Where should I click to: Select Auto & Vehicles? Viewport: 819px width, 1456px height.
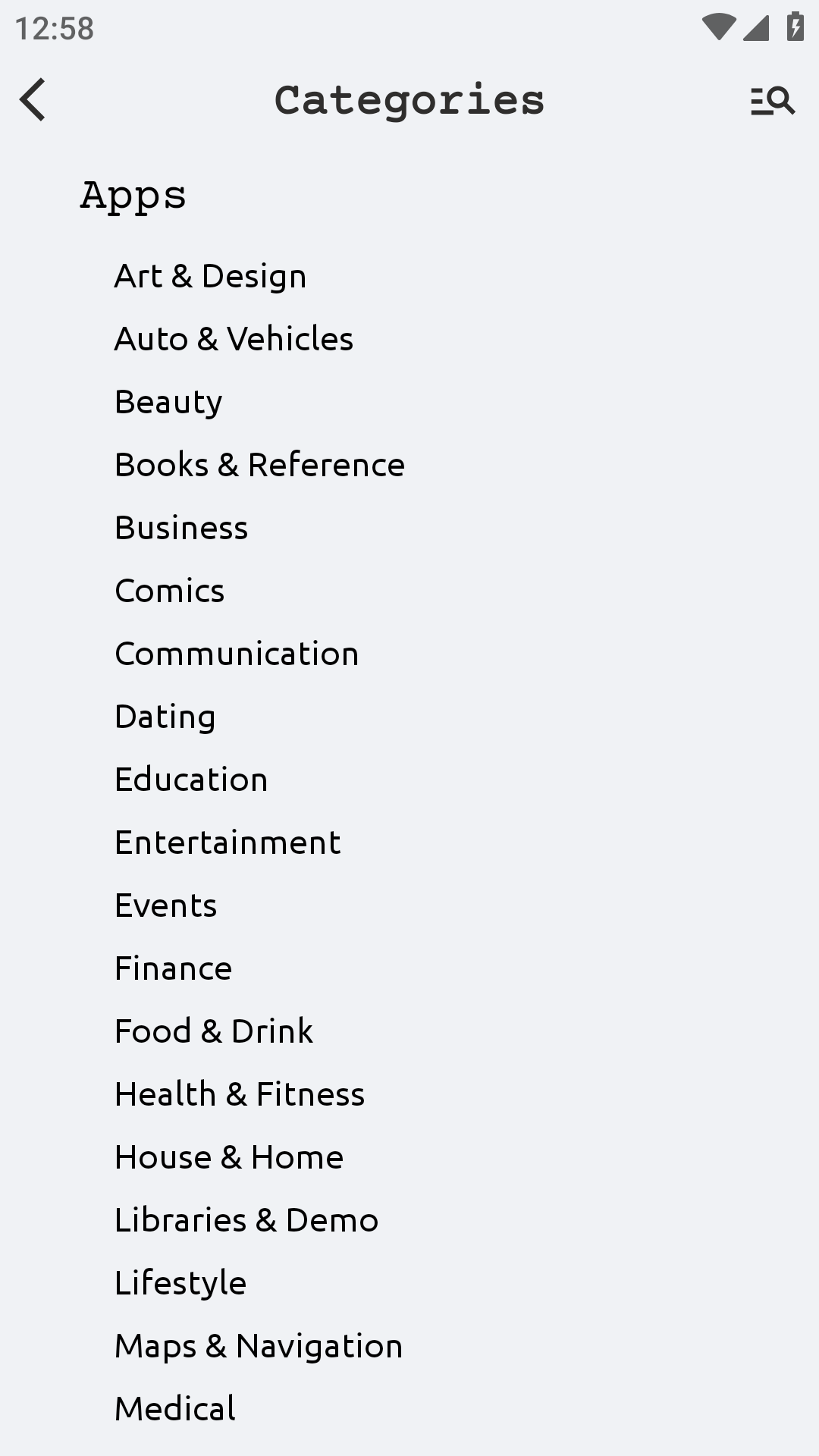tap(234, 339)
